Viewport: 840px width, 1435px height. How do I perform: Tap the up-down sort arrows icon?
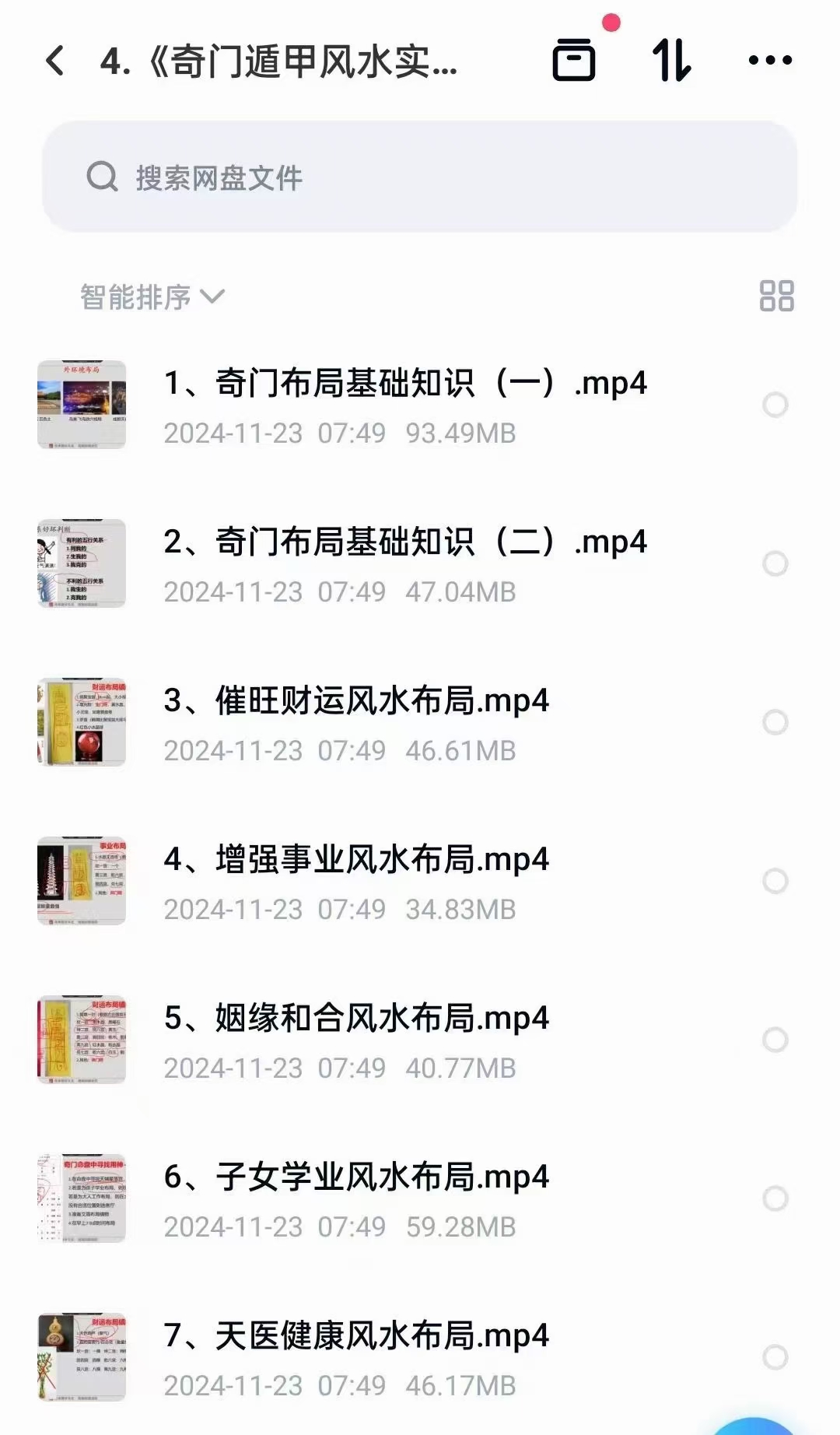[671, 61]
